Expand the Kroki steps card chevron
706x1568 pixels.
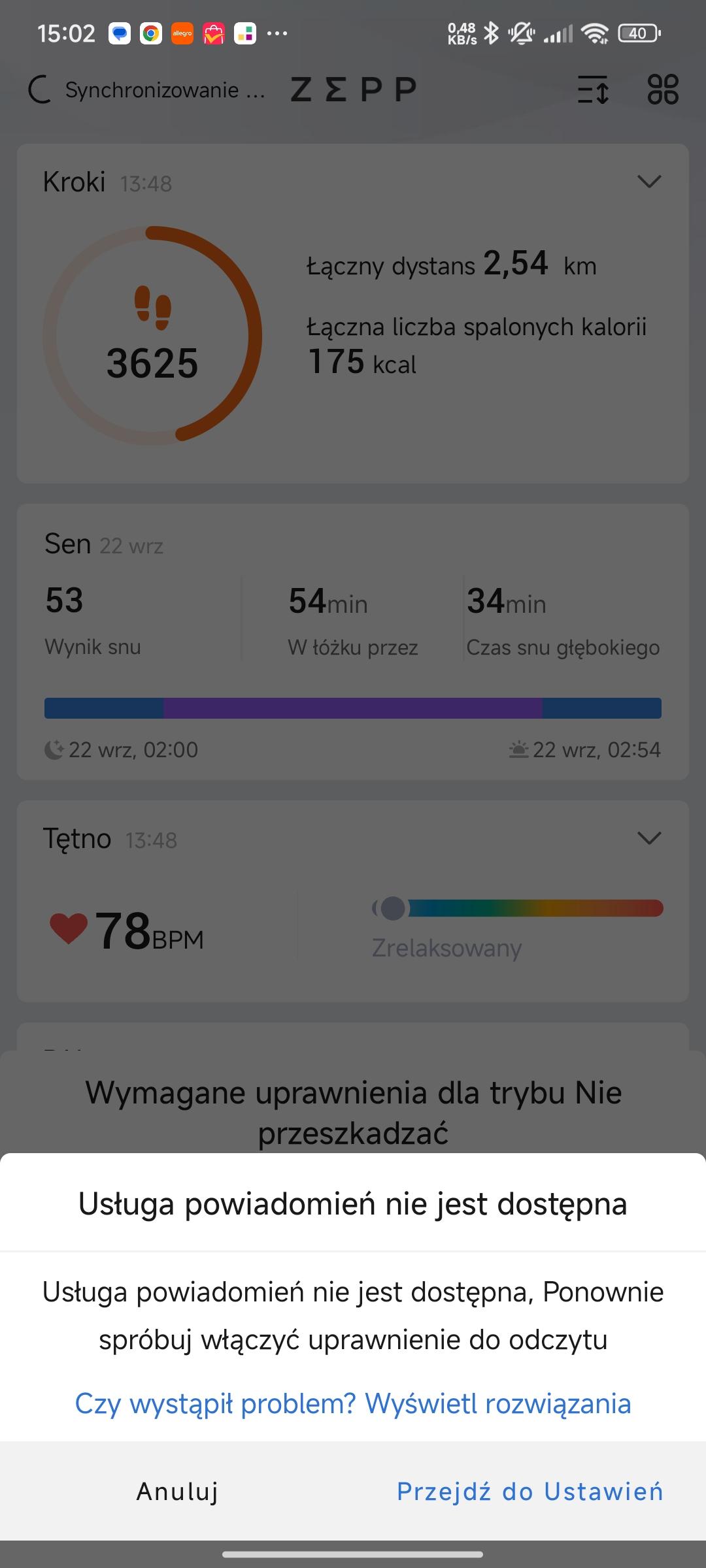point(648,182)
